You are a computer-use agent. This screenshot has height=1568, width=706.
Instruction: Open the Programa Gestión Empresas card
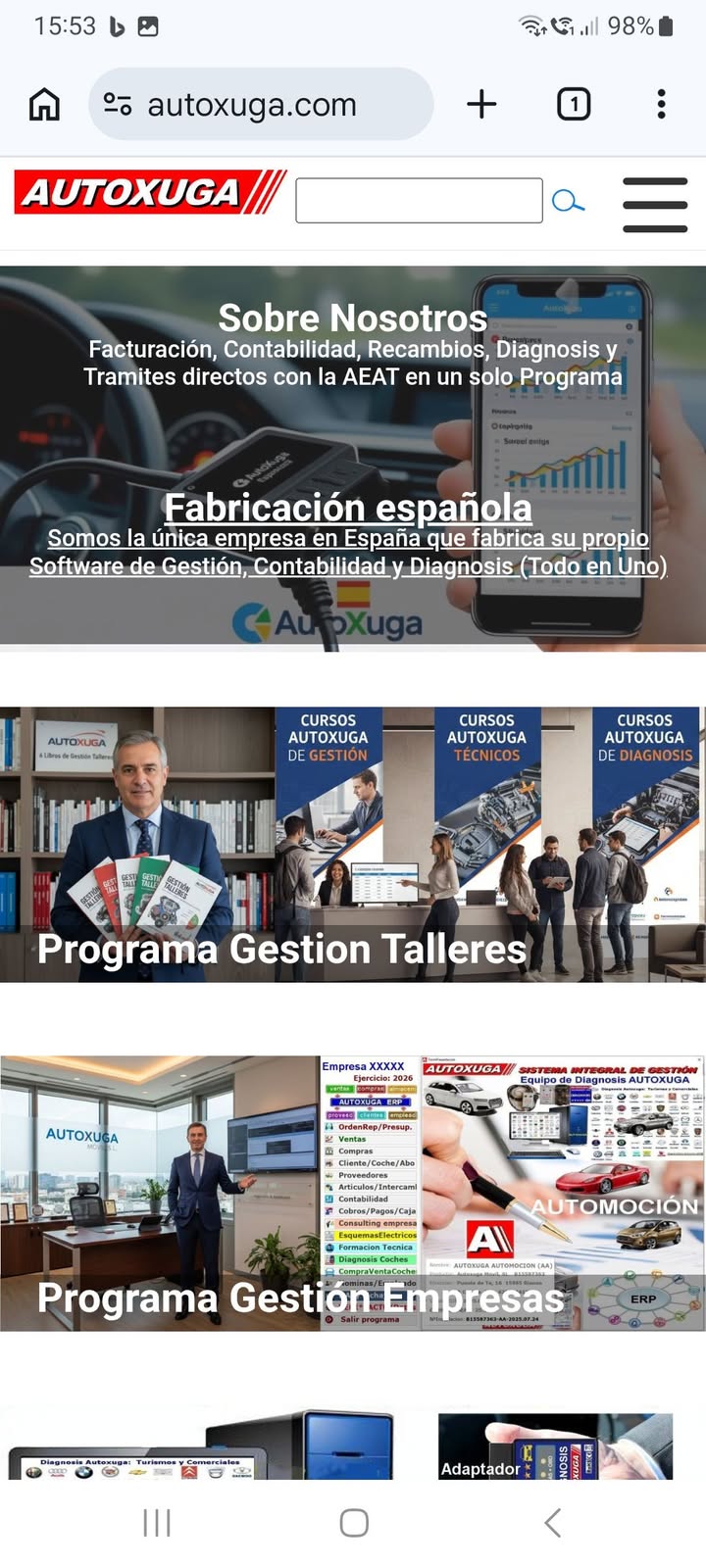pos(352,1193)
